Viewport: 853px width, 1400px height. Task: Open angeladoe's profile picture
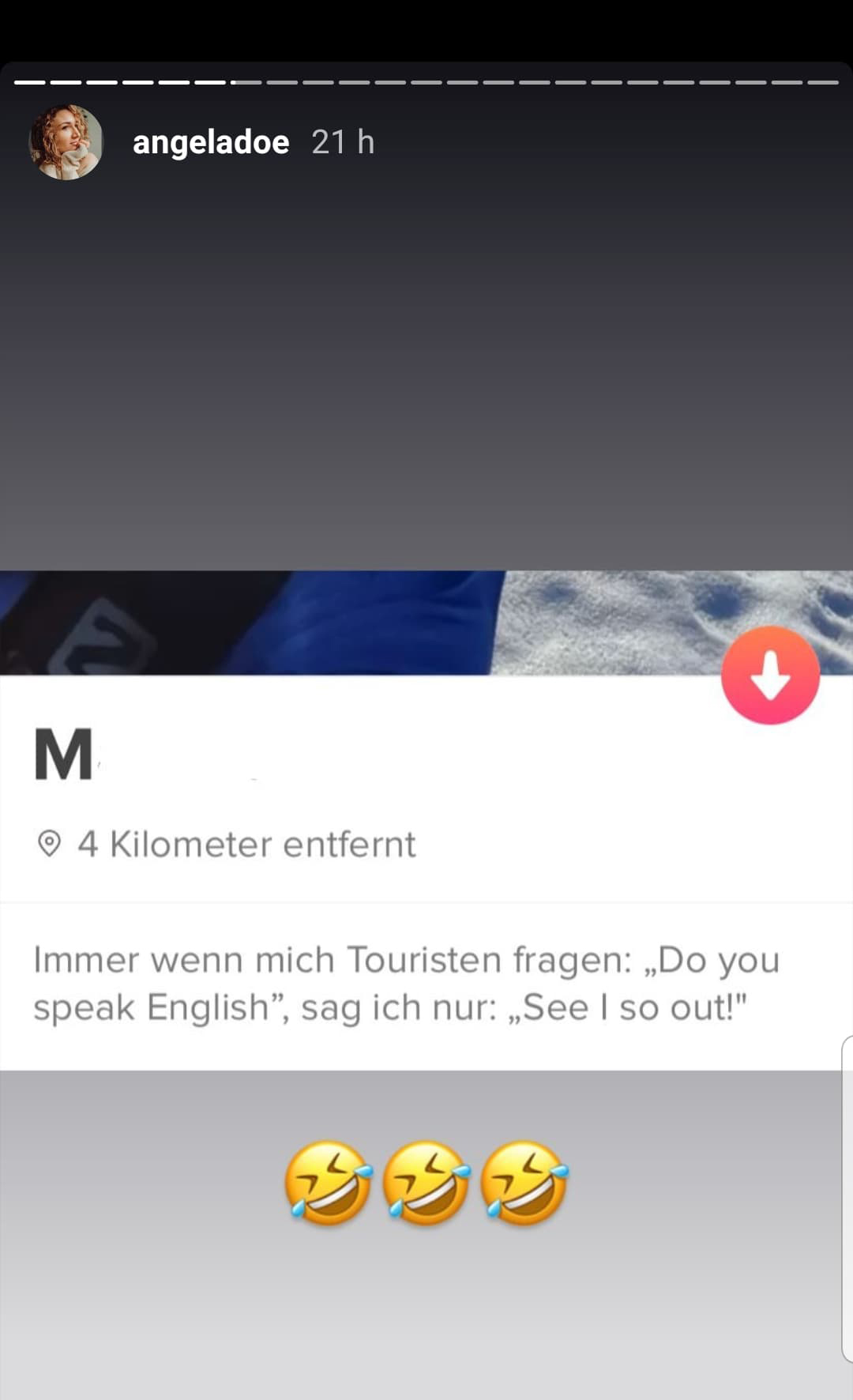pos(66,142)
